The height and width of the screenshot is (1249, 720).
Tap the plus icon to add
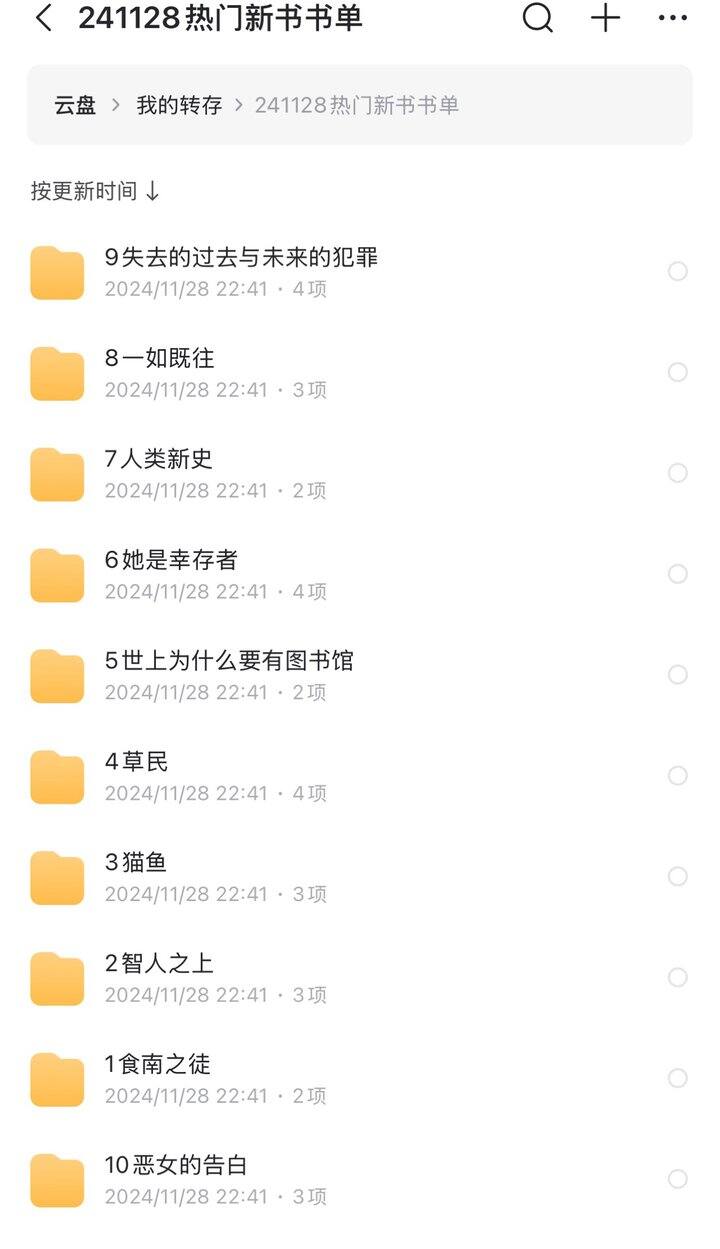(606, 18)
